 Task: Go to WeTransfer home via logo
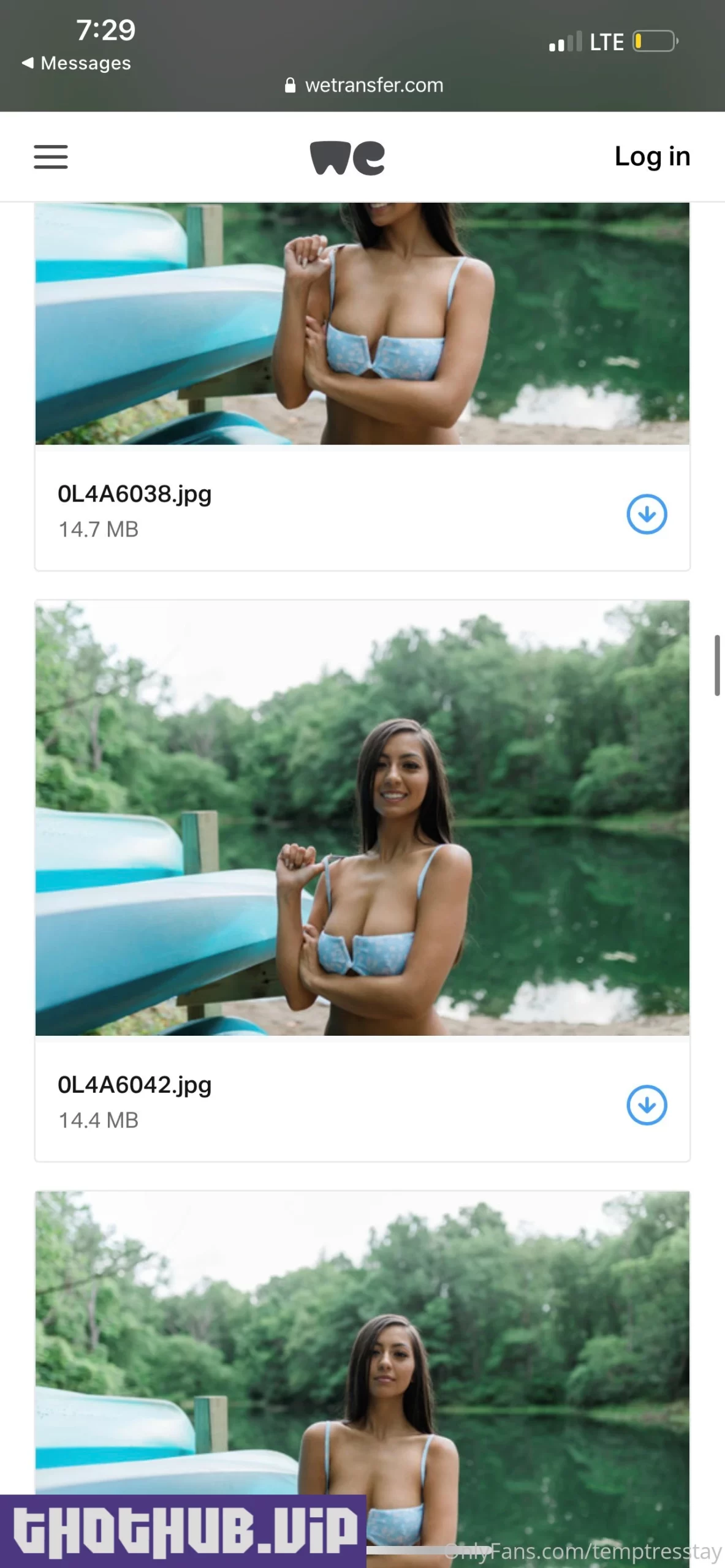[x=347, y=158]
